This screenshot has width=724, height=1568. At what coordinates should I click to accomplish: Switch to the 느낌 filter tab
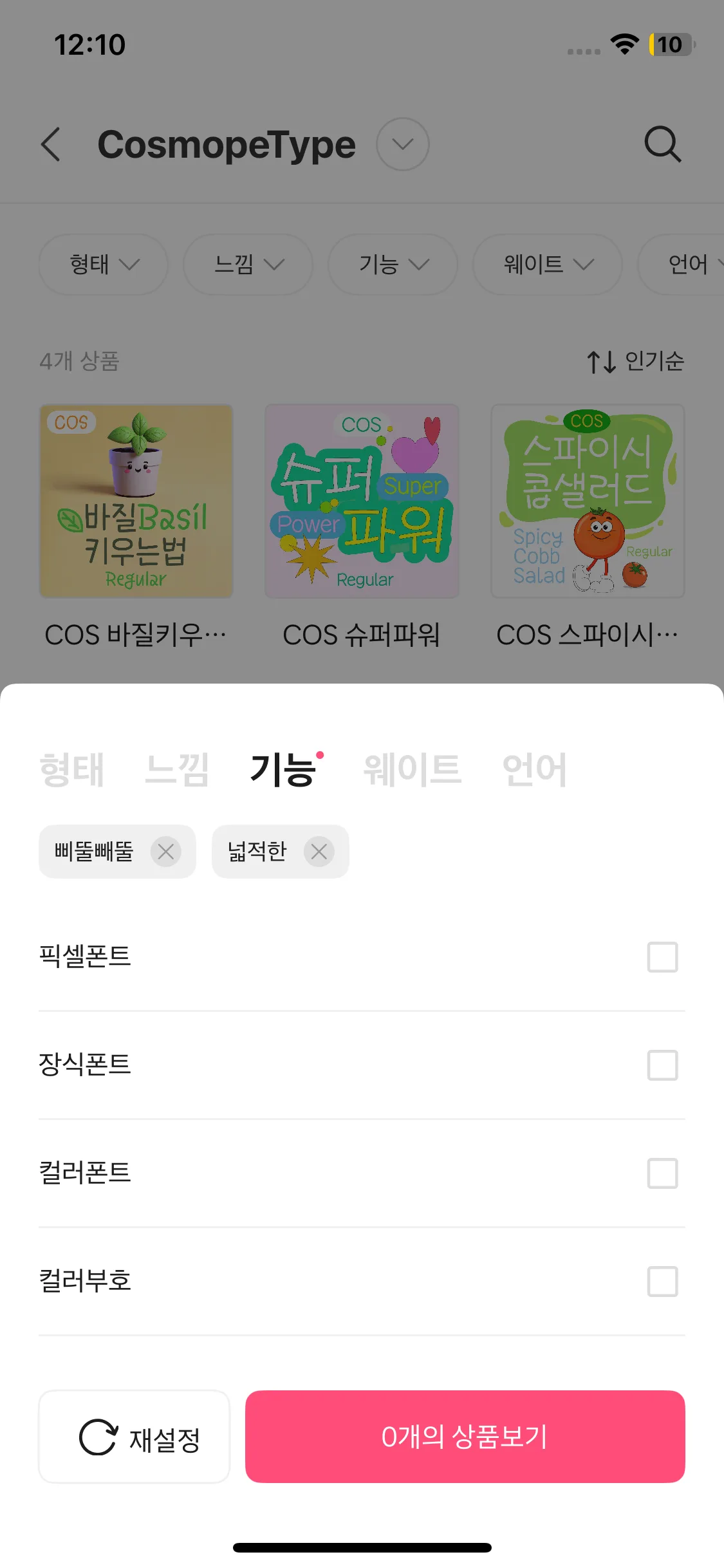(177, 769)
